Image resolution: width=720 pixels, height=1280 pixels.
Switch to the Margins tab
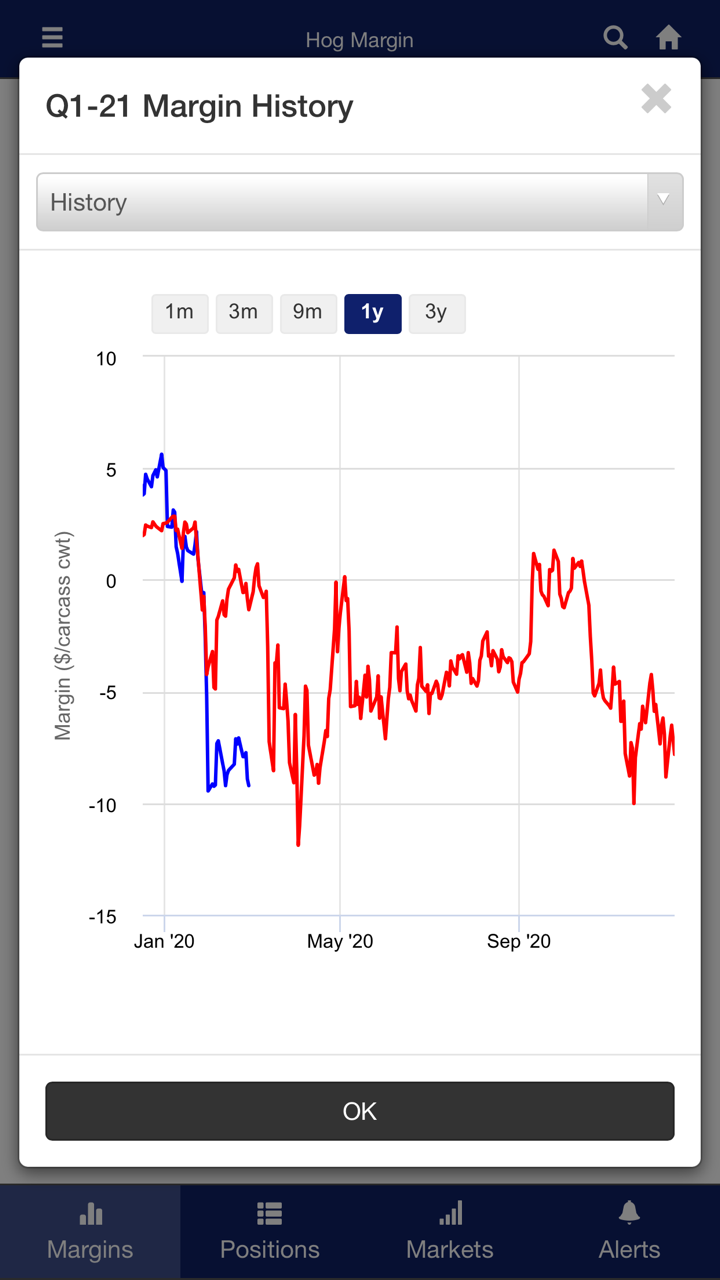click(90, 1232)
